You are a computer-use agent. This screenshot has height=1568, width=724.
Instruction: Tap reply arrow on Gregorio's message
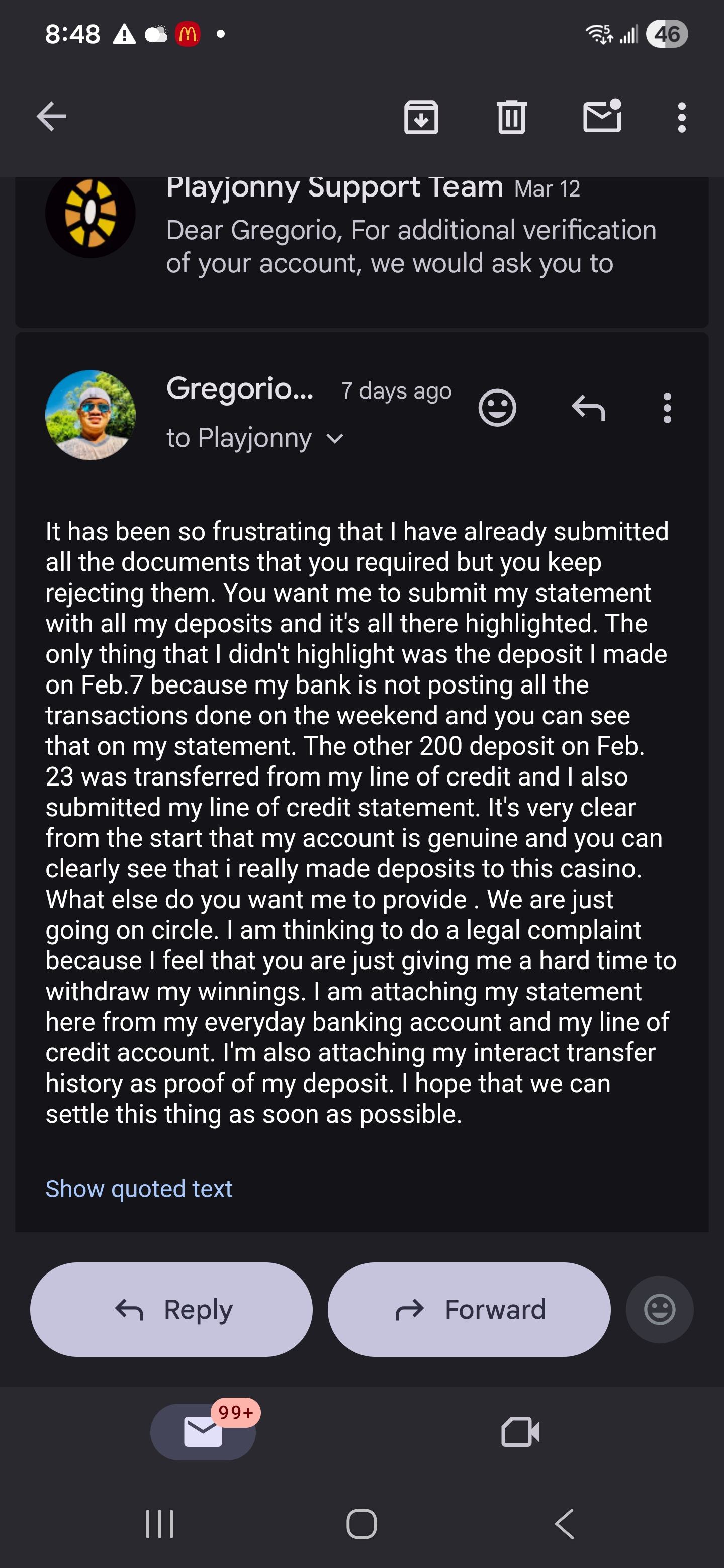tap(588, 407)
